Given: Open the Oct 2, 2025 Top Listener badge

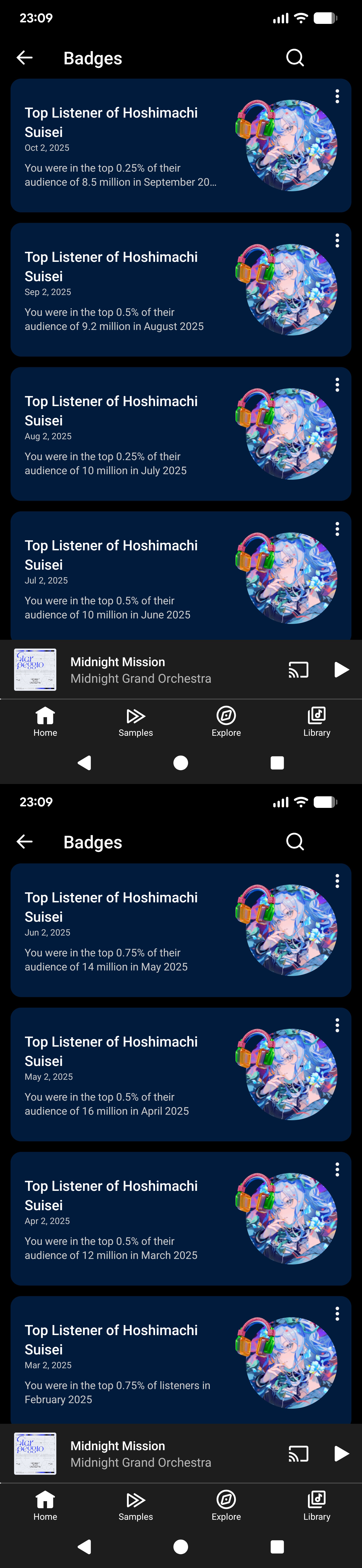Looking at the screenshot, I should 122,146.
